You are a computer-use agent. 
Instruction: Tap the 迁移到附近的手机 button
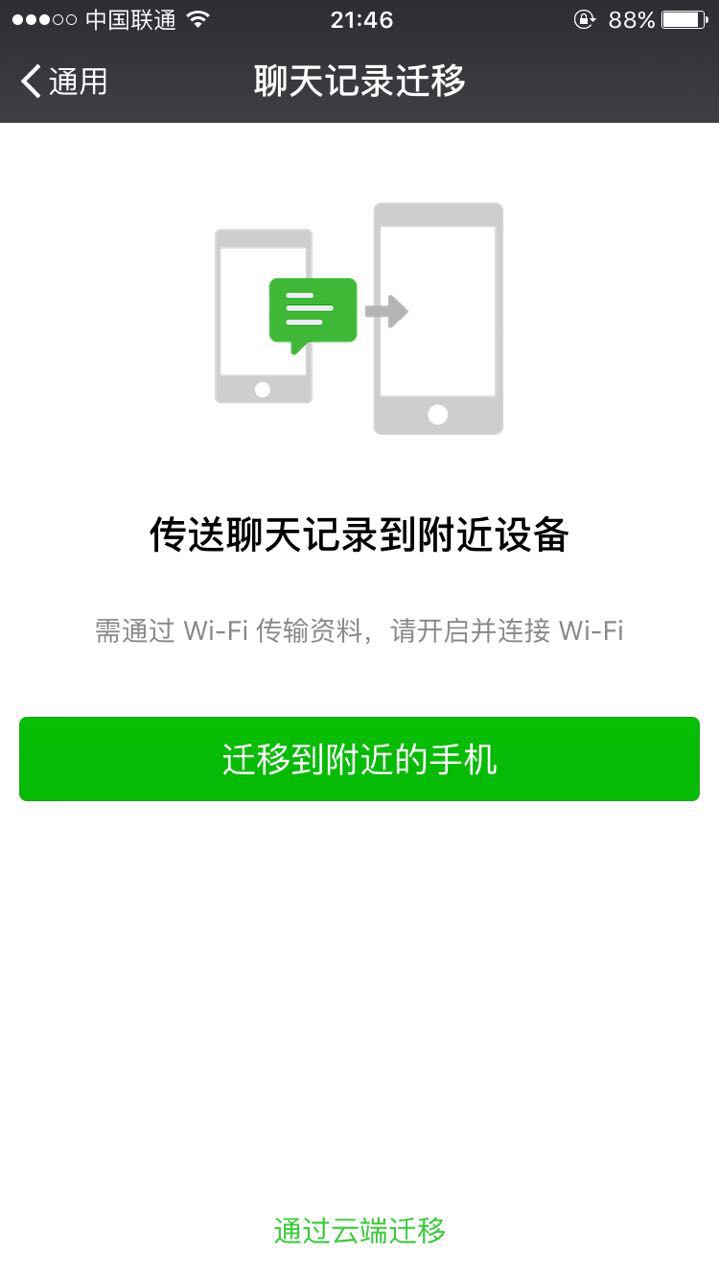359,759
